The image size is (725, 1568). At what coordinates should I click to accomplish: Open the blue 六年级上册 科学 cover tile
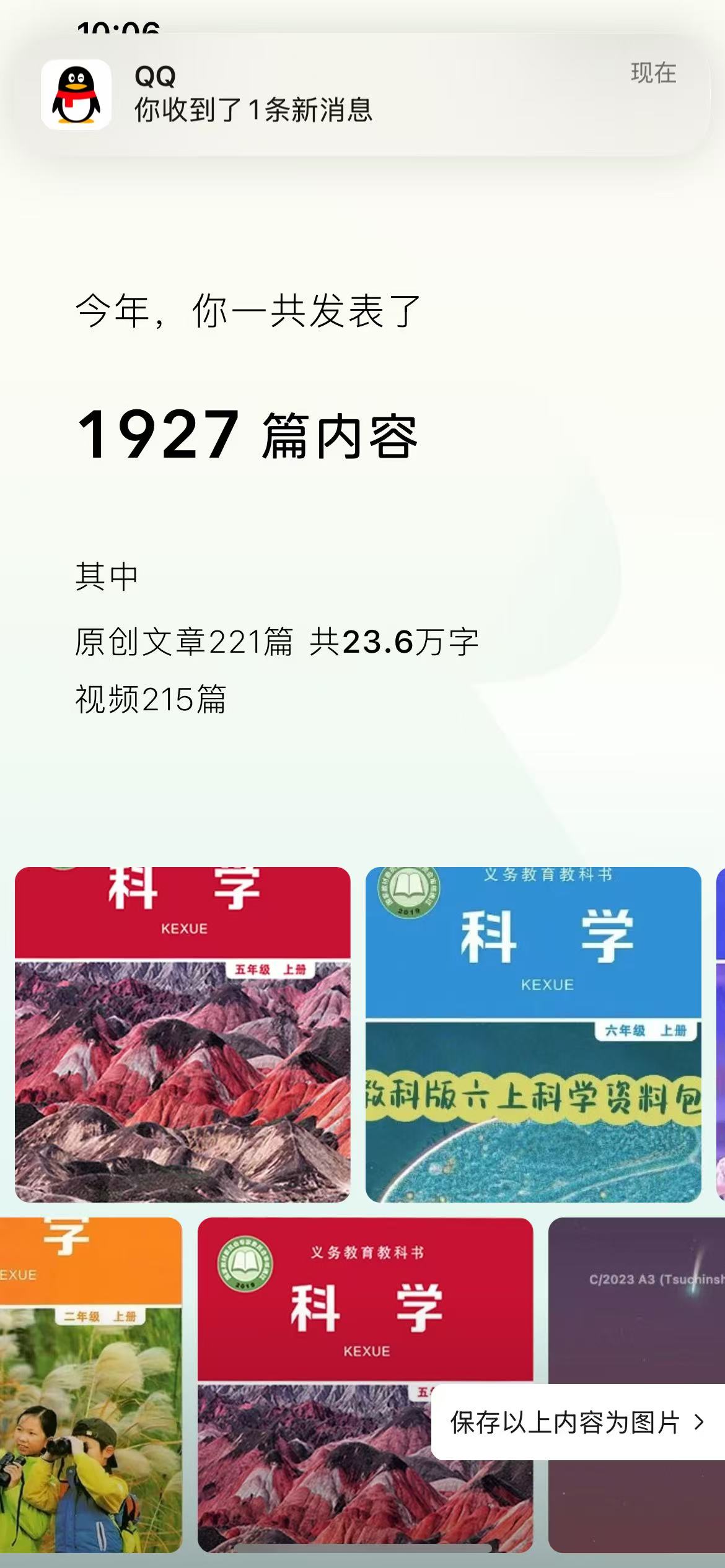[533, 1034]
